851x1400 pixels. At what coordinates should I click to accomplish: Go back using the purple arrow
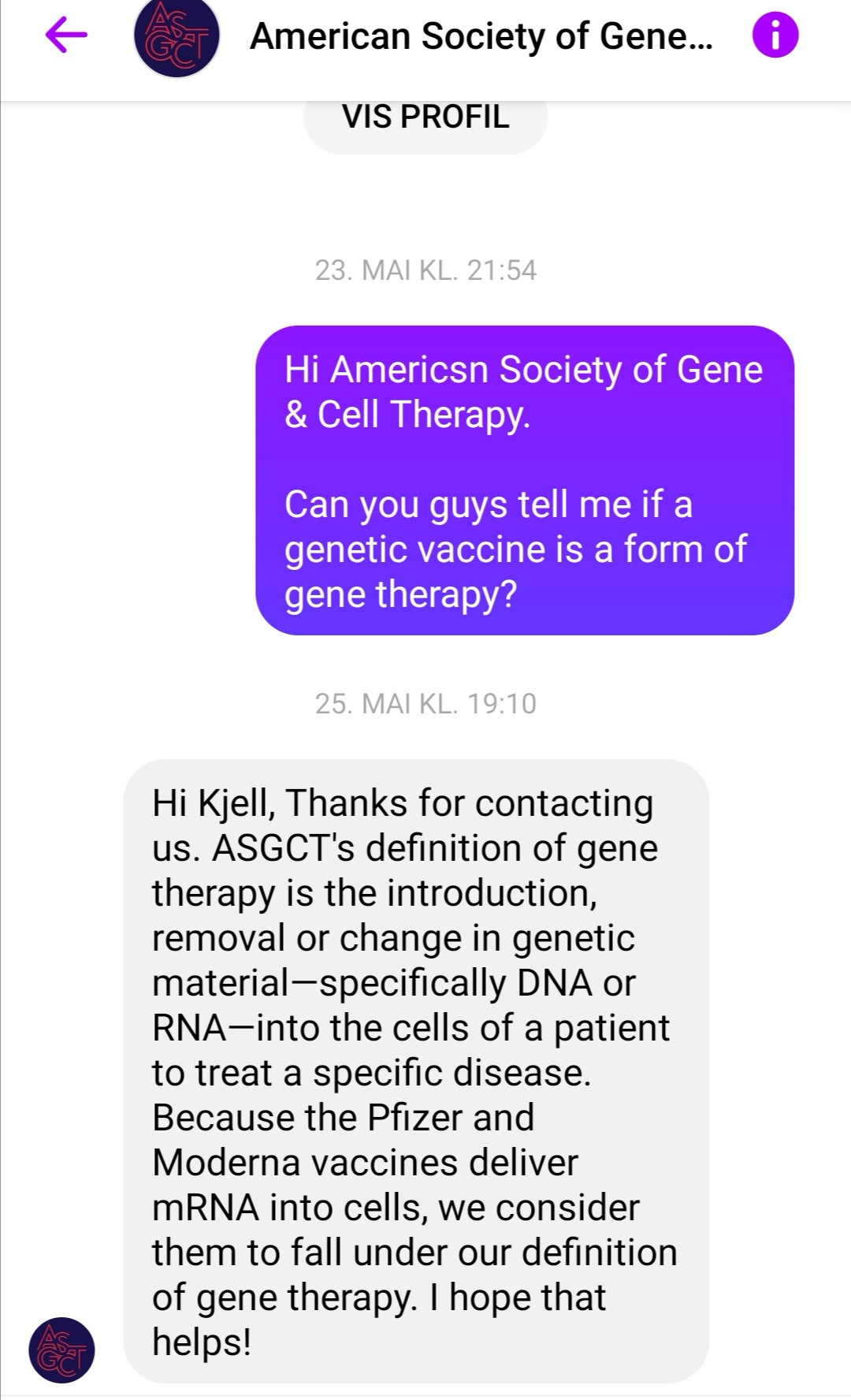(66, 35)
